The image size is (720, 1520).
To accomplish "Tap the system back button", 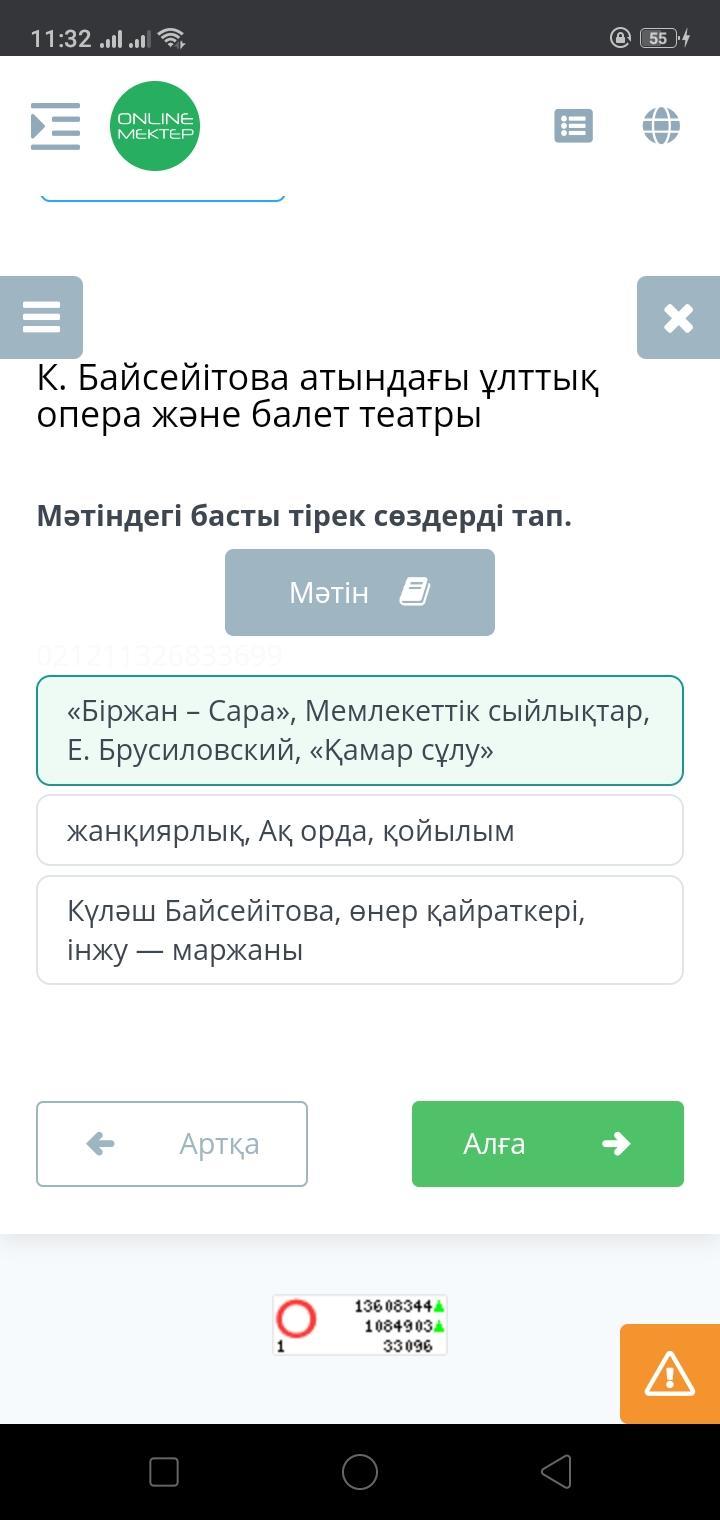I will 555,1472.
